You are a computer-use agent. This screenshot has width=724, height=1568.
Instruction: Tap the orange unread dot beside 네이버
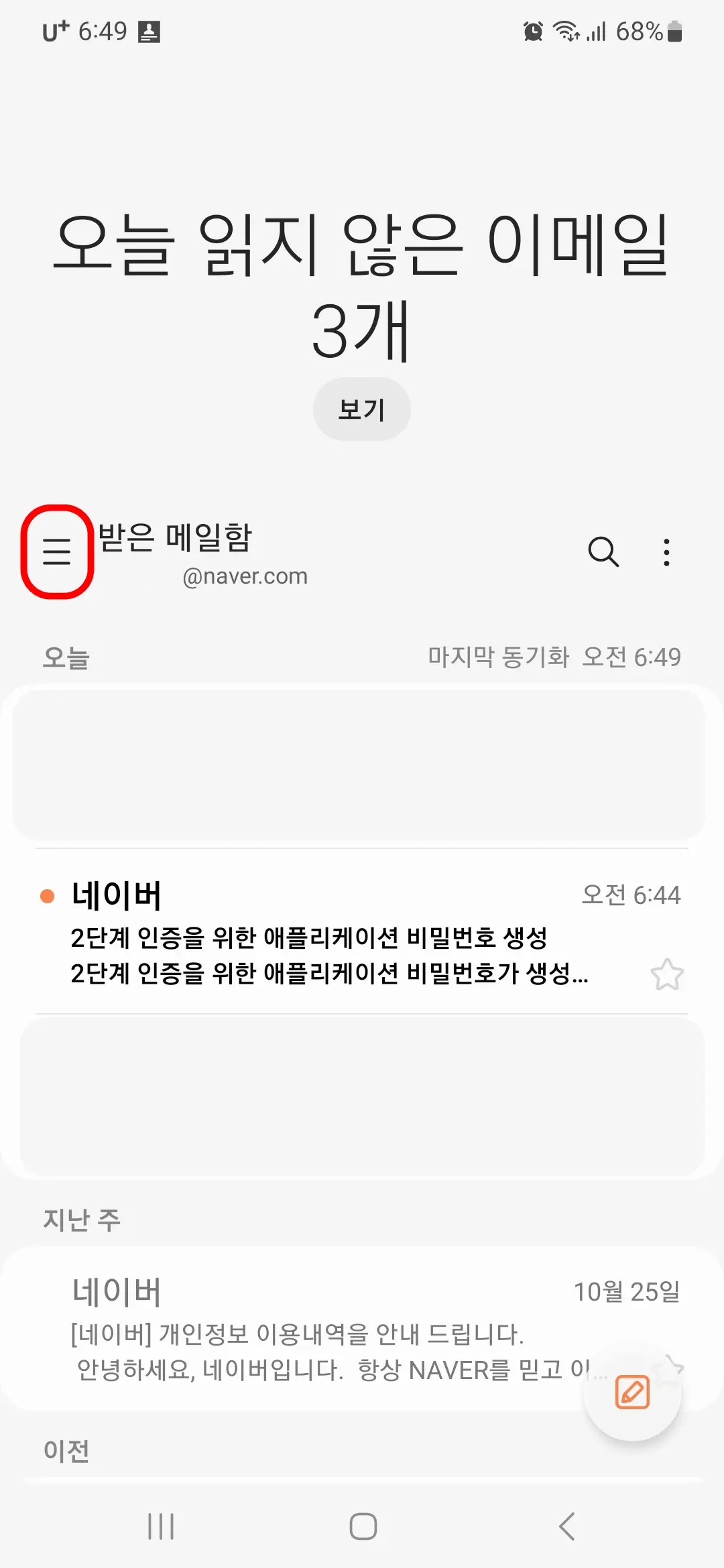tap(46, 895)
